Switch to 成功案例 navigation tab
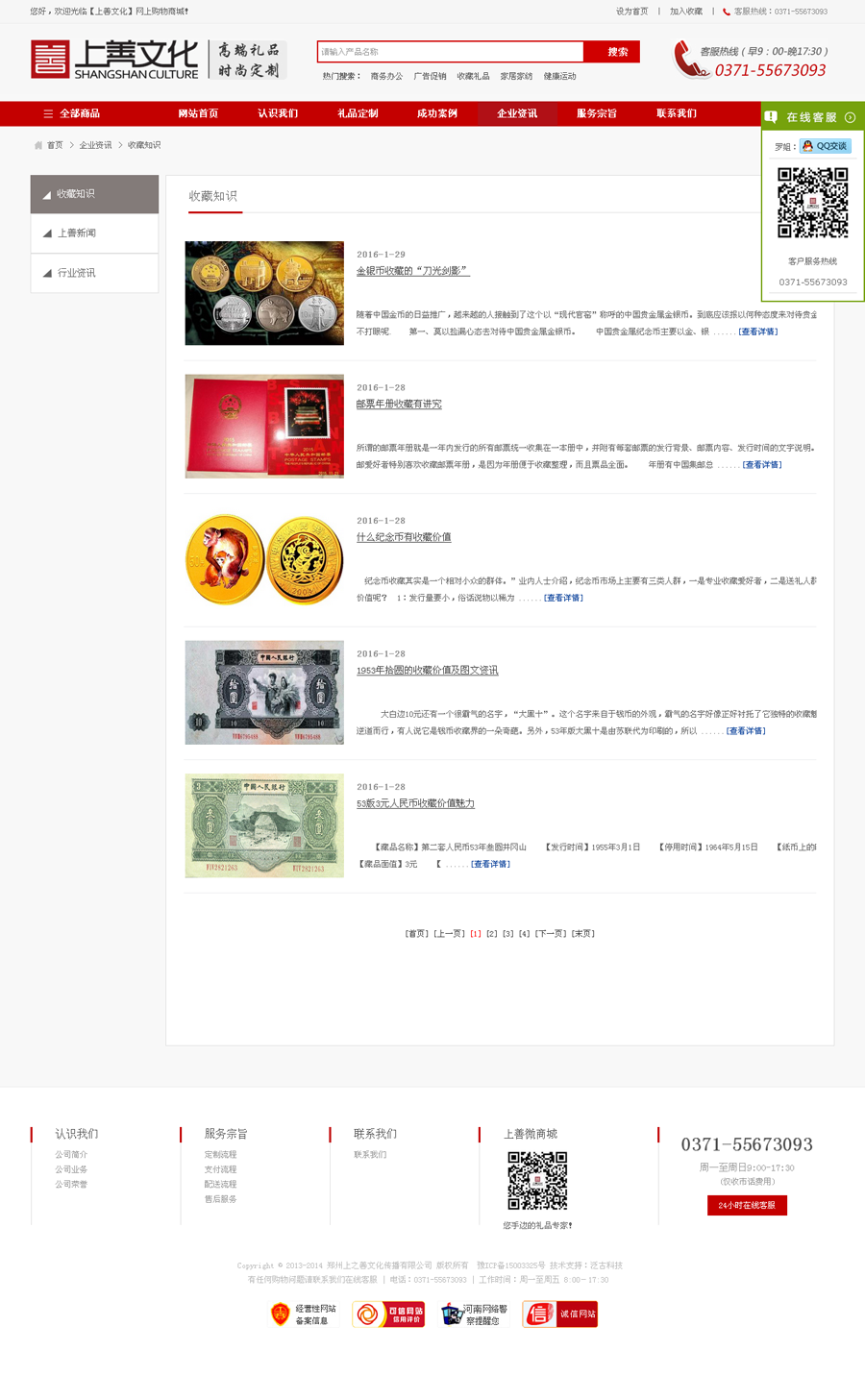Image resolution: width=865 pixels, height=1400 pixels. [x=437, y=113]
